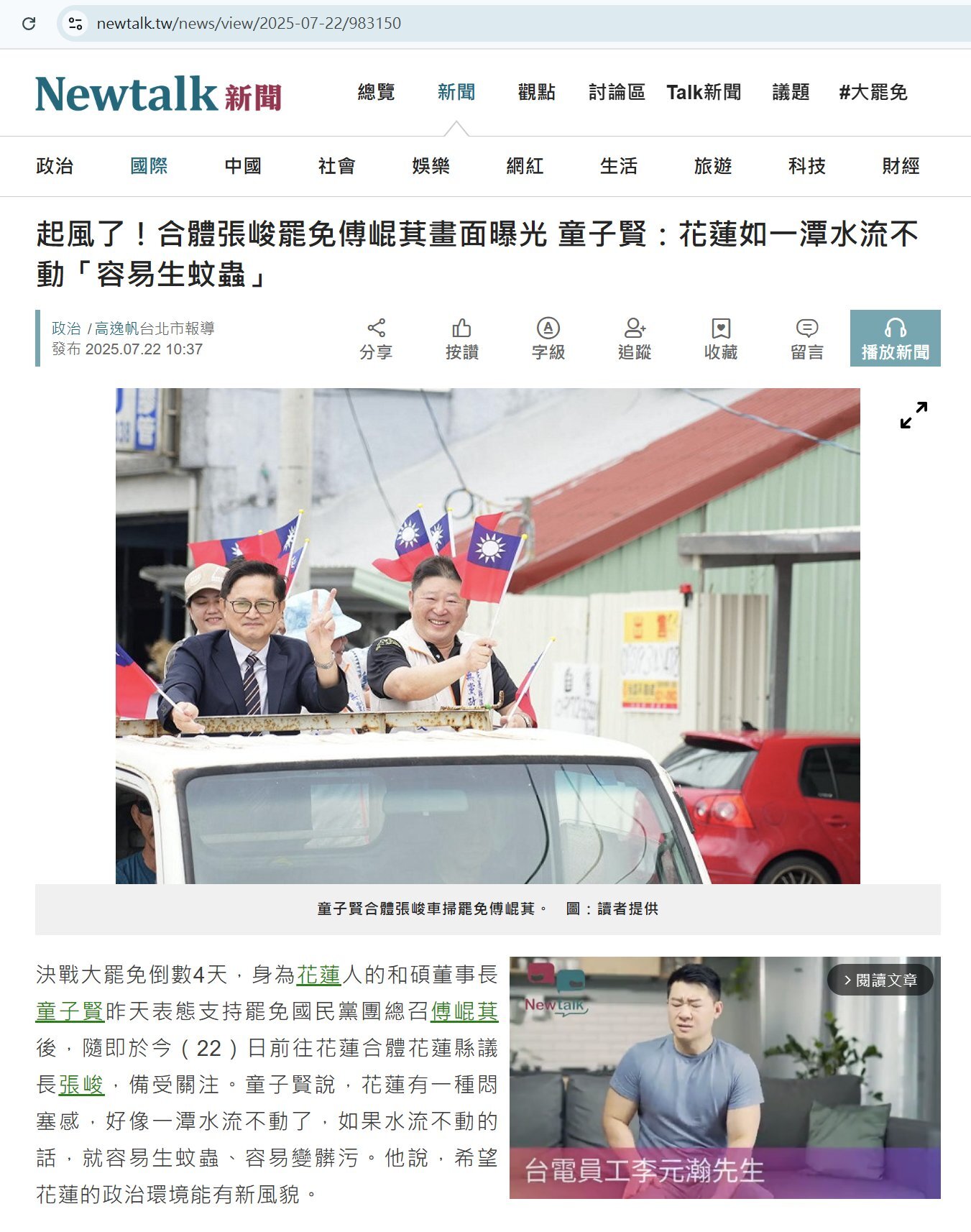Change text size with 字級
The width and height of the screenshot is (971, 1232).
tap(548, 338)
